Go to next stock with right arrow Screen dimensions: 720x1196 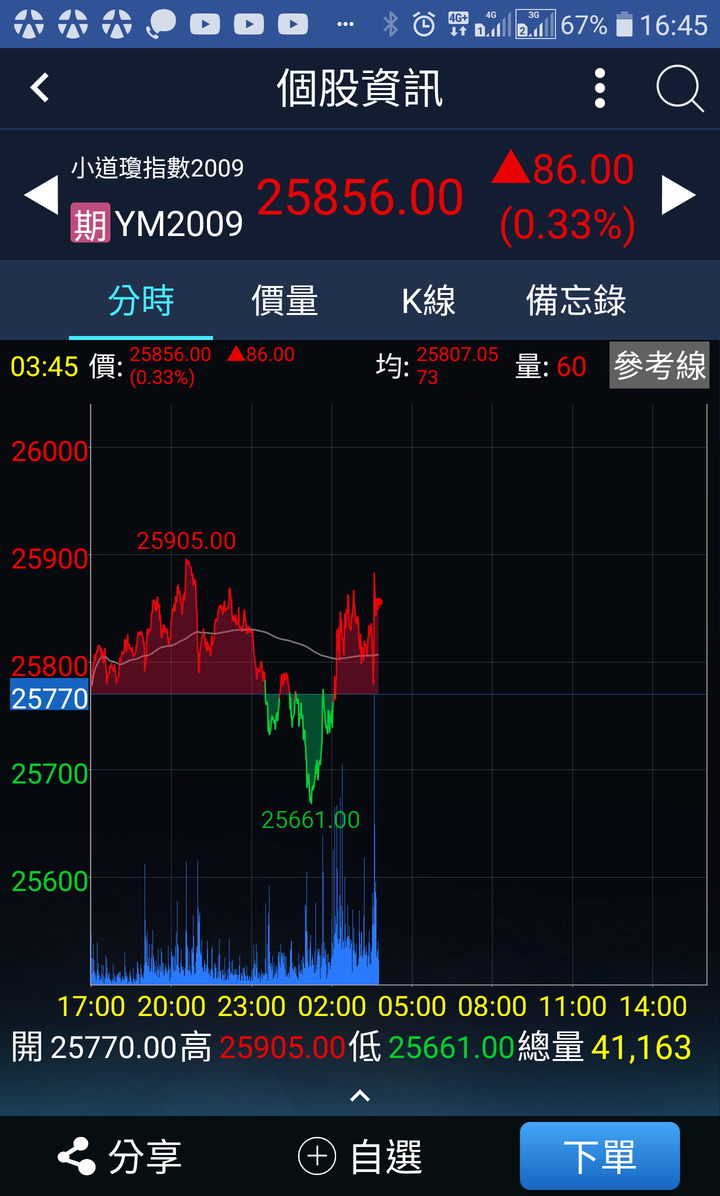pos(678,195)
